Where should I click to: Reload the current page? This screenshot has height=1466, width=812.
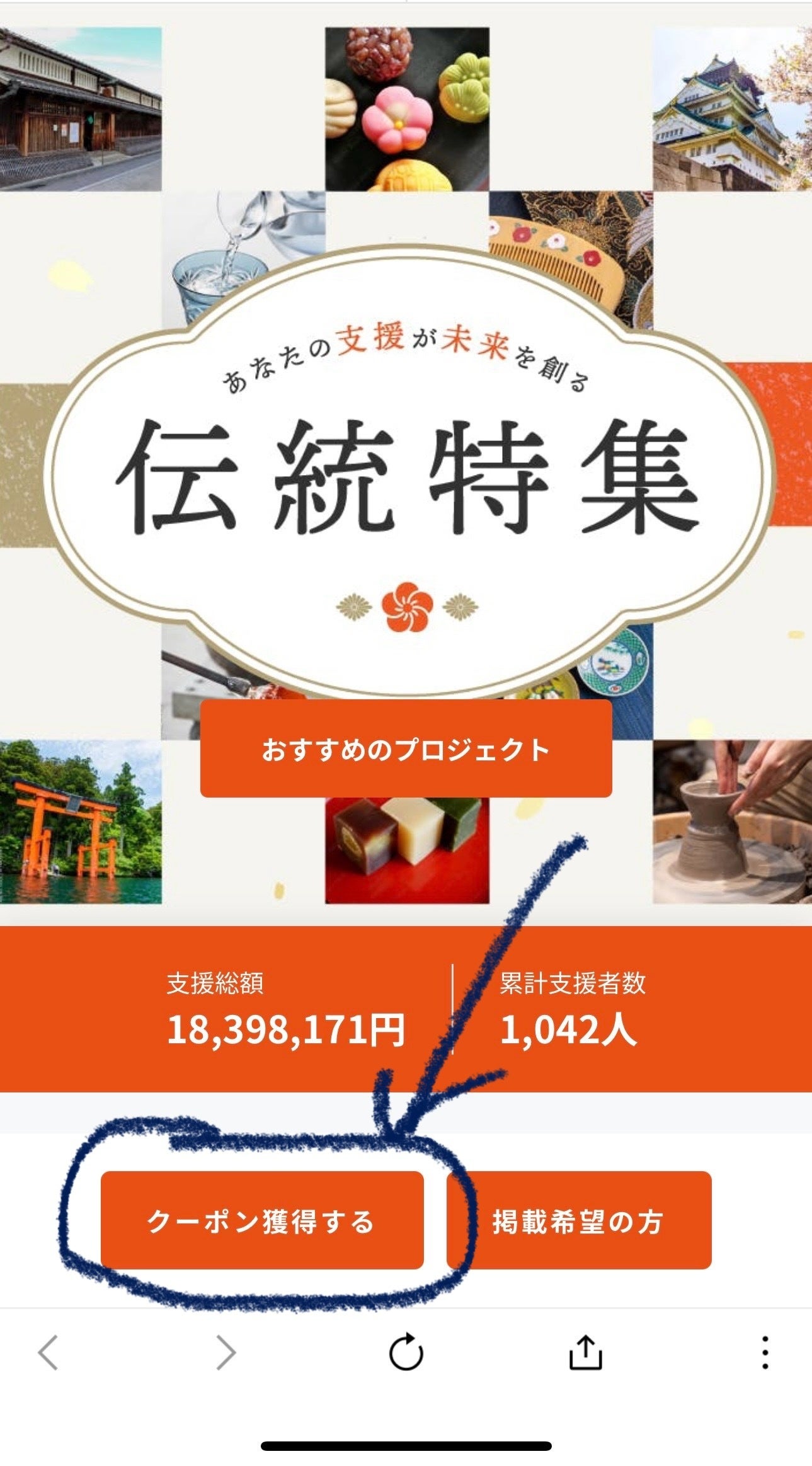[x=406, y=1353]
